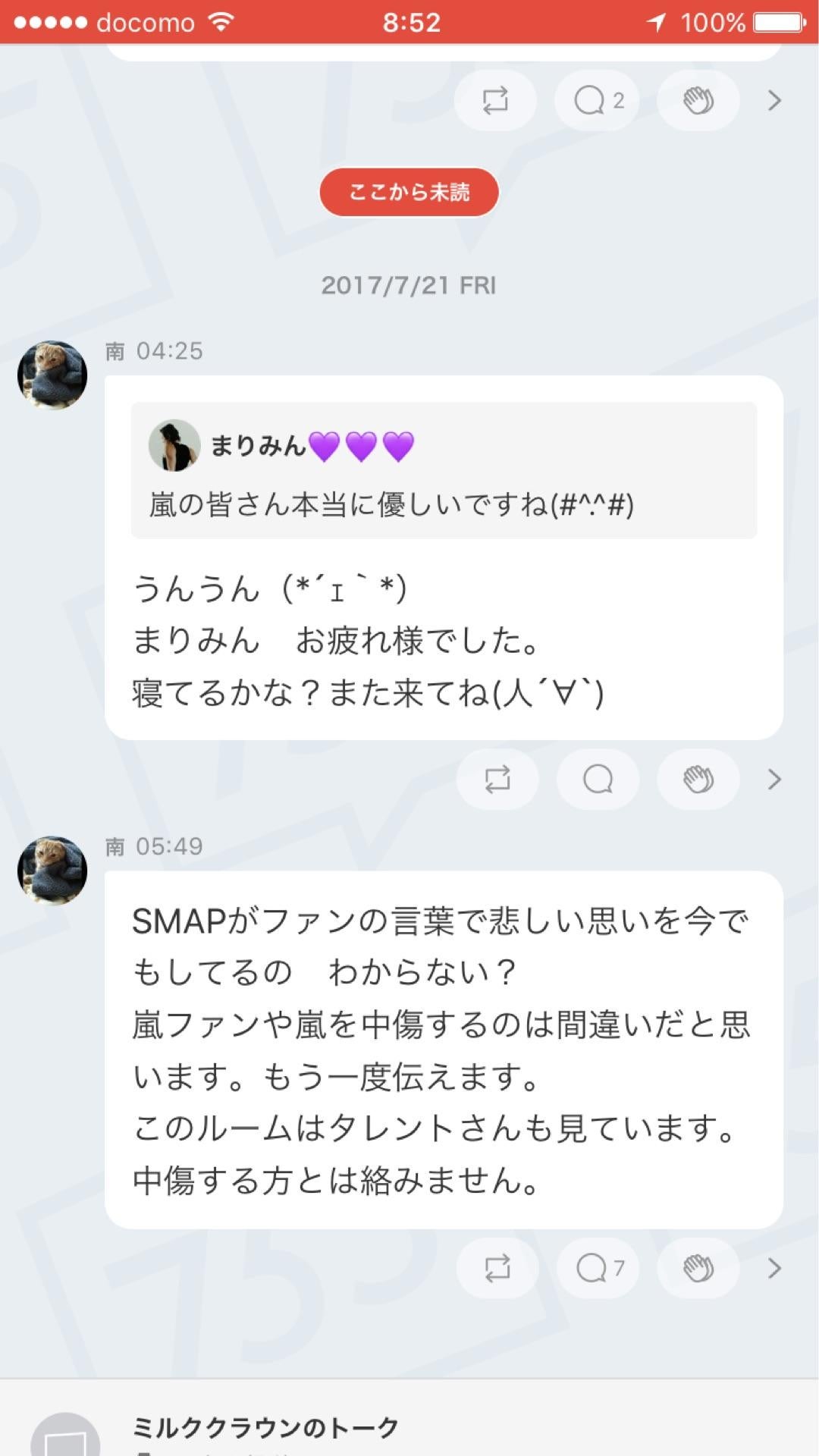Open the 7 comments on the SMAP message

pos(598,1268)
